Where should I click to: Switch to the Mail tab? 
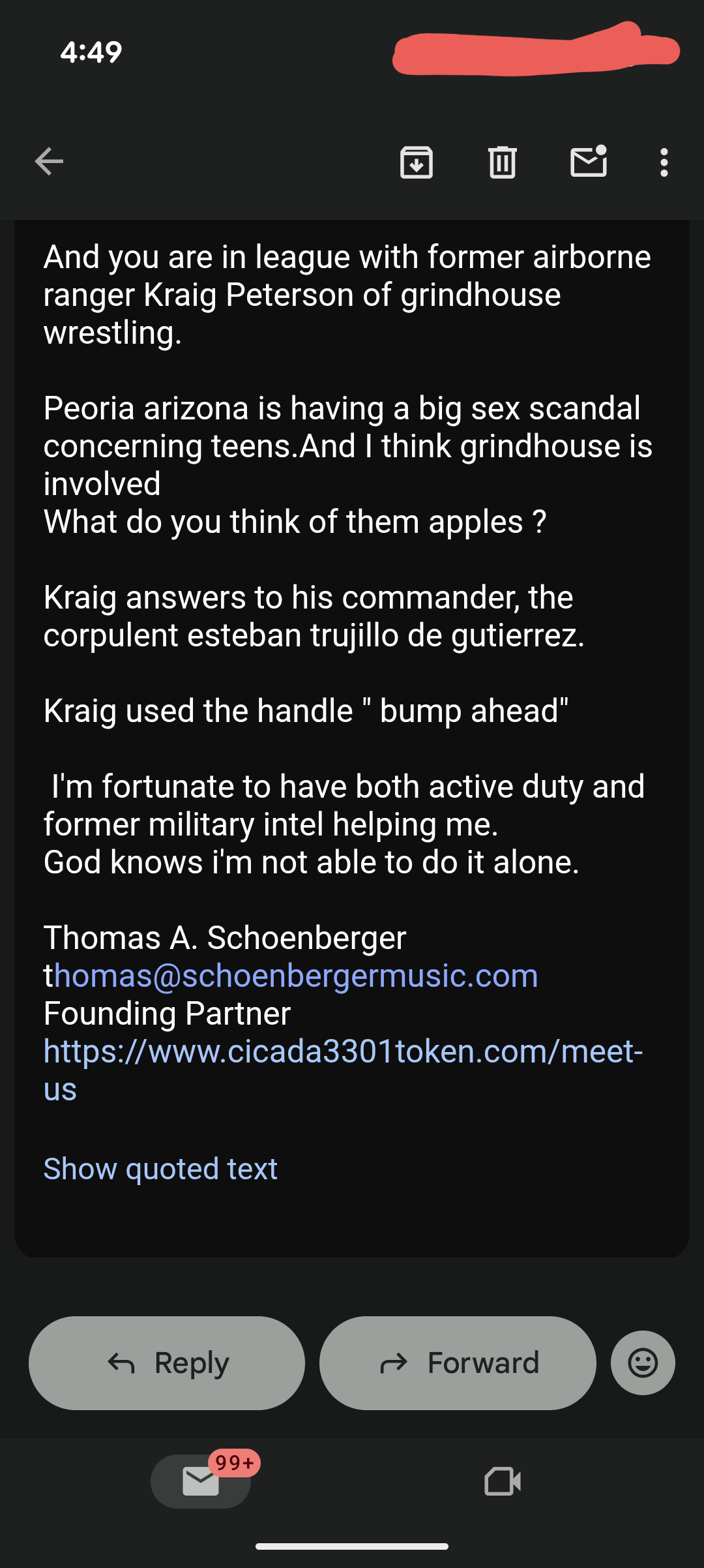pyautogui.click(x=201, y=1481)
